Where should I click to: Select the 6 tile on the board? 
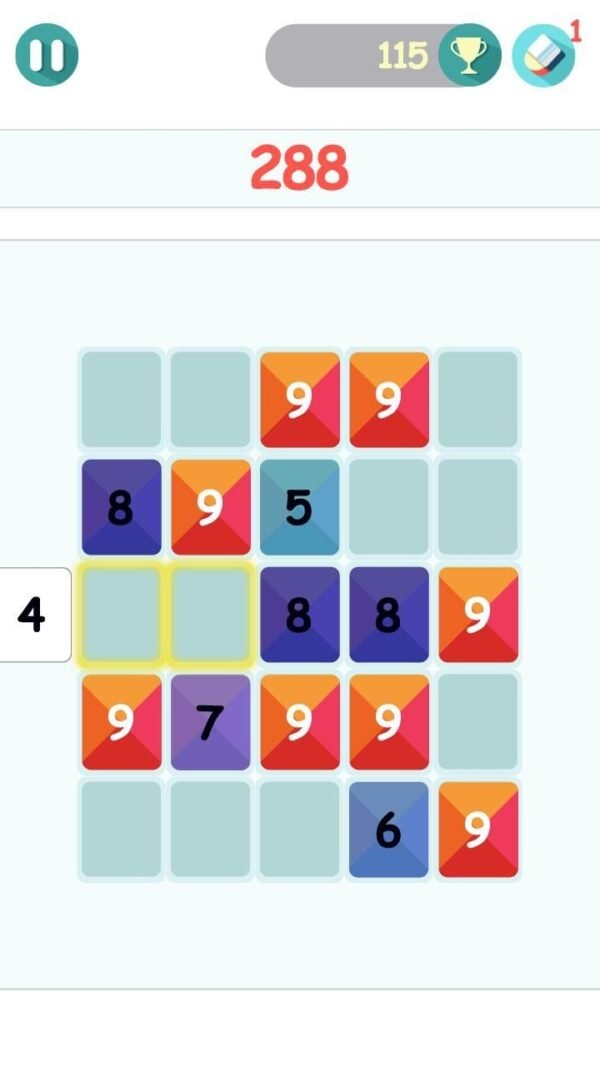pyautogui.click(x=388, y=830)
